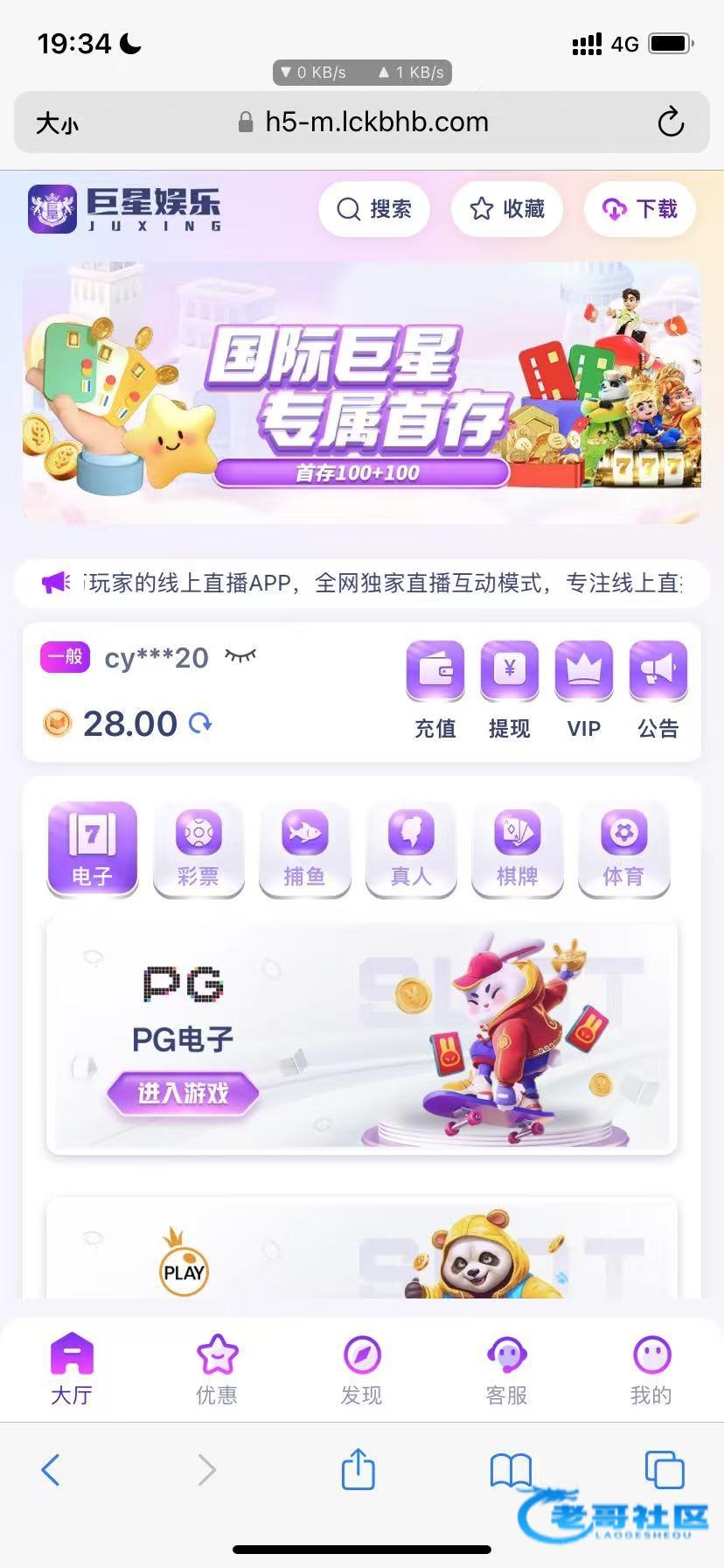Select the 棋牌 card games category
The width and height of the screenshot is (724, 1568).
click(x=517, y=849)
